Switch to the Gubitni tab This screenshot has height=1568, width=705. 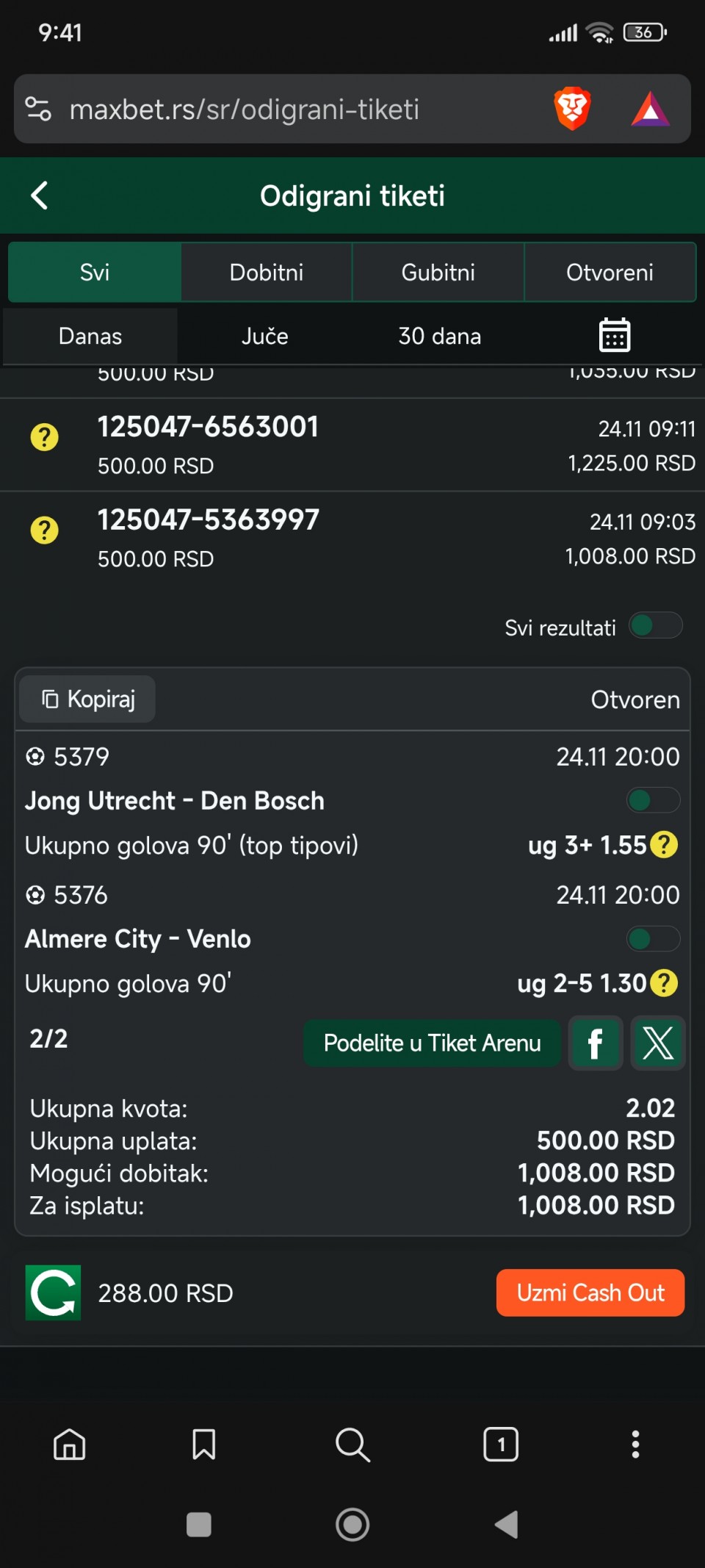point(438,273)
